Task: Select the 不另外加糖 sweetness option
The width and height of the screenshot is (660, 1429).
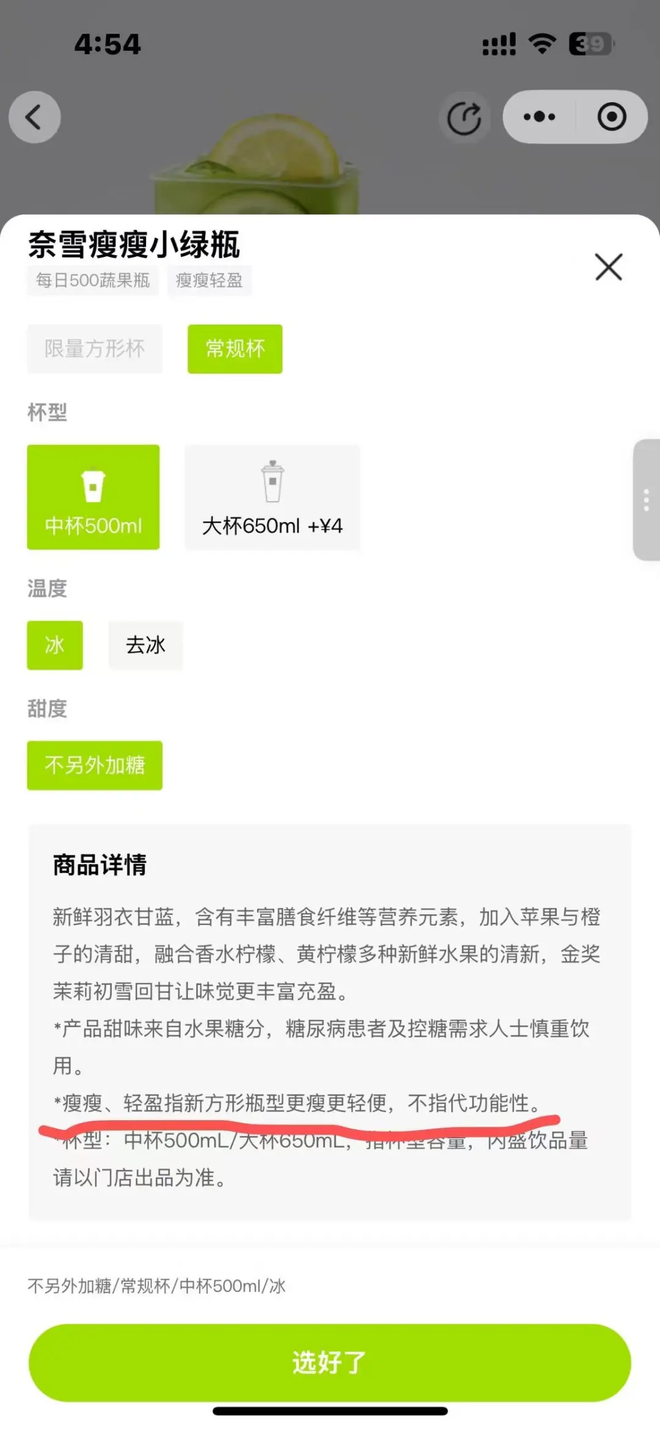Action: (x=95, y=765)
